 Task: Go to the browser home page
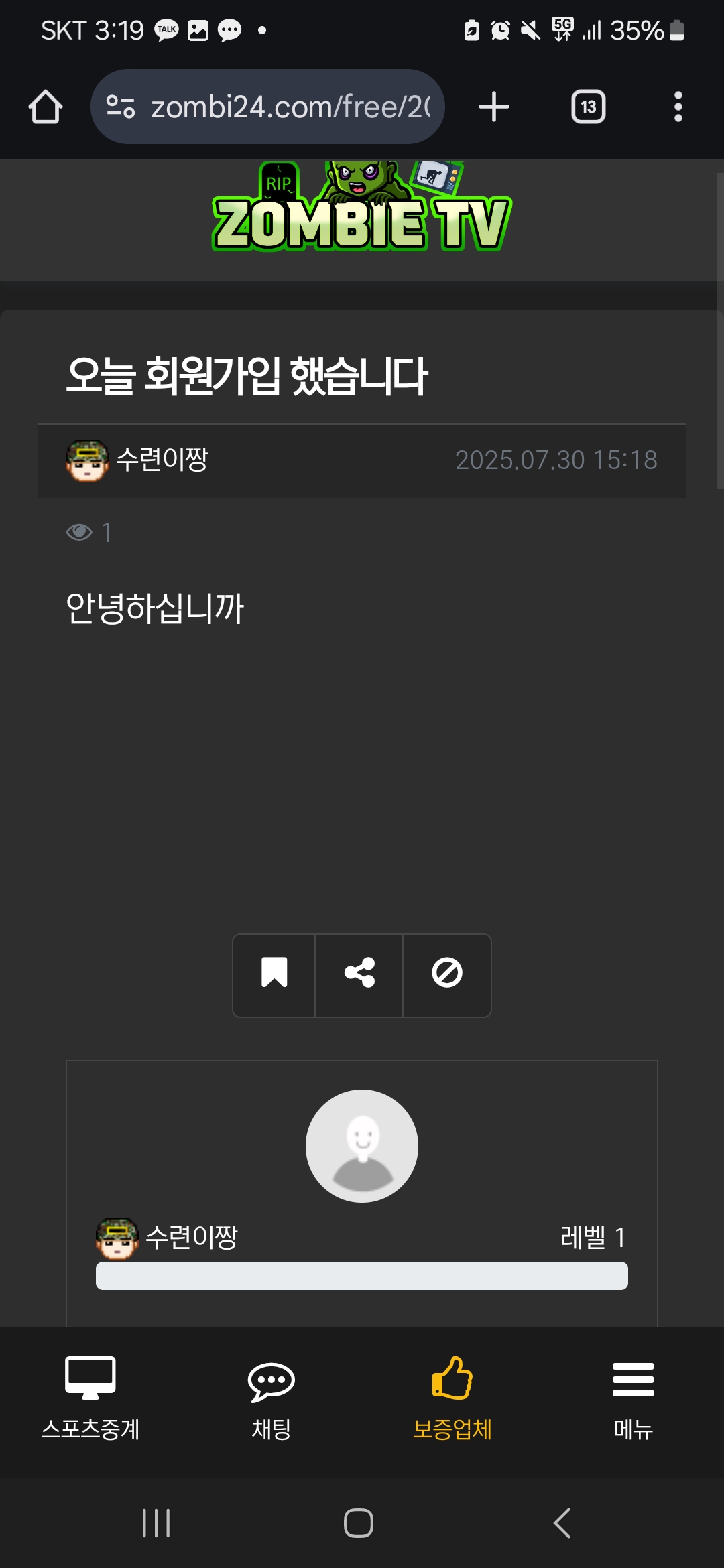(x=46, y=107)
